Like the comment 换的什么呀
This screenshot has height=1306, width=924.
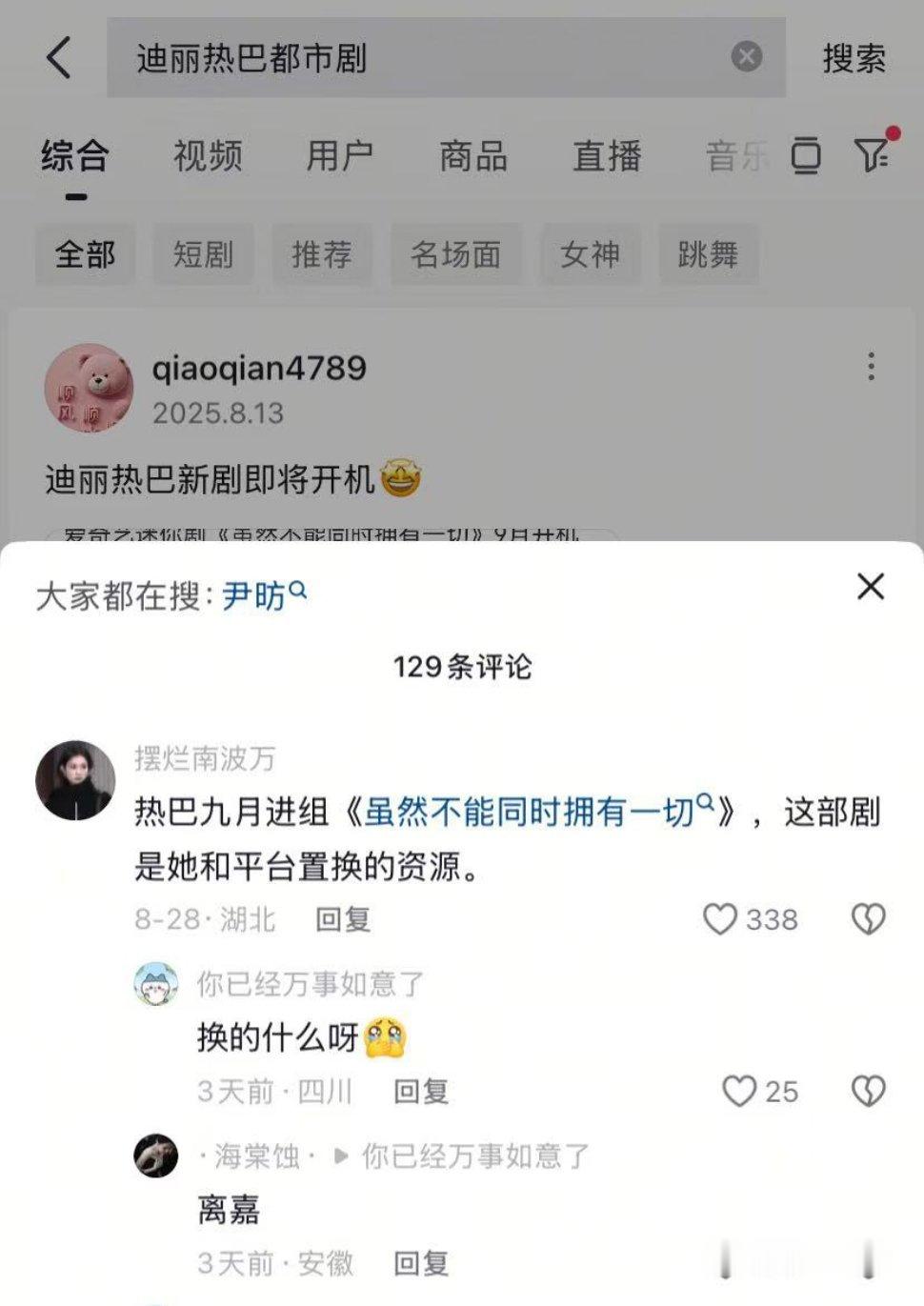[759, 1091]
